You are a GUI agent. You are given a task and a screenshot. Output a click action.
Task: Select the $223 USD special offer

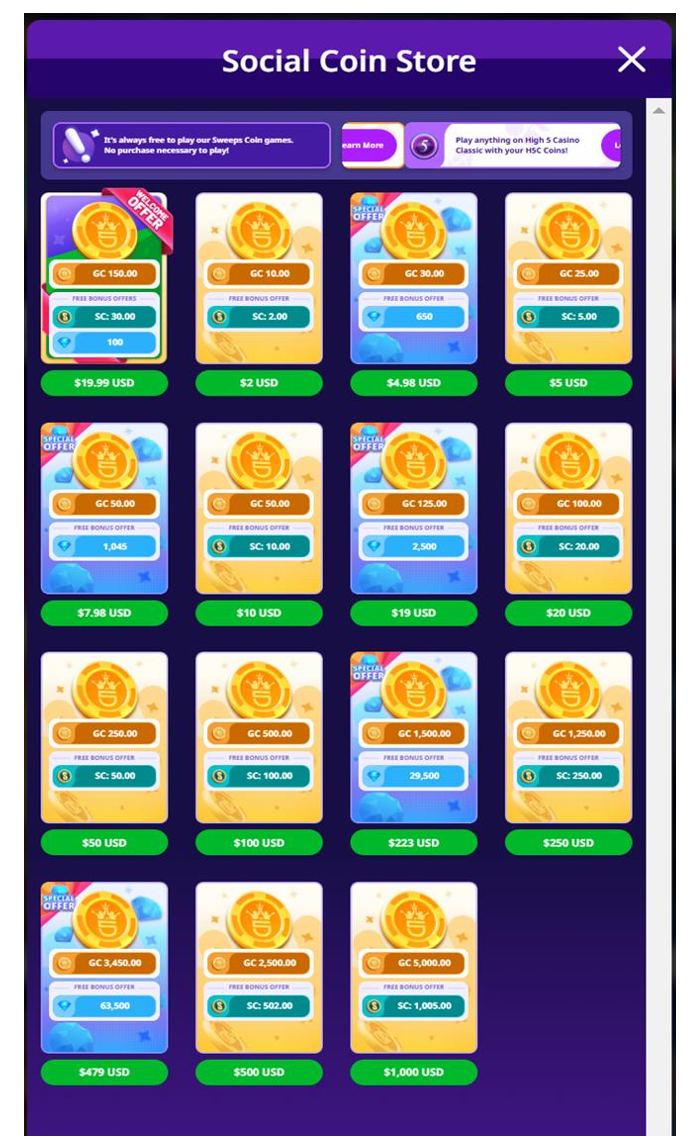(414, 843)
